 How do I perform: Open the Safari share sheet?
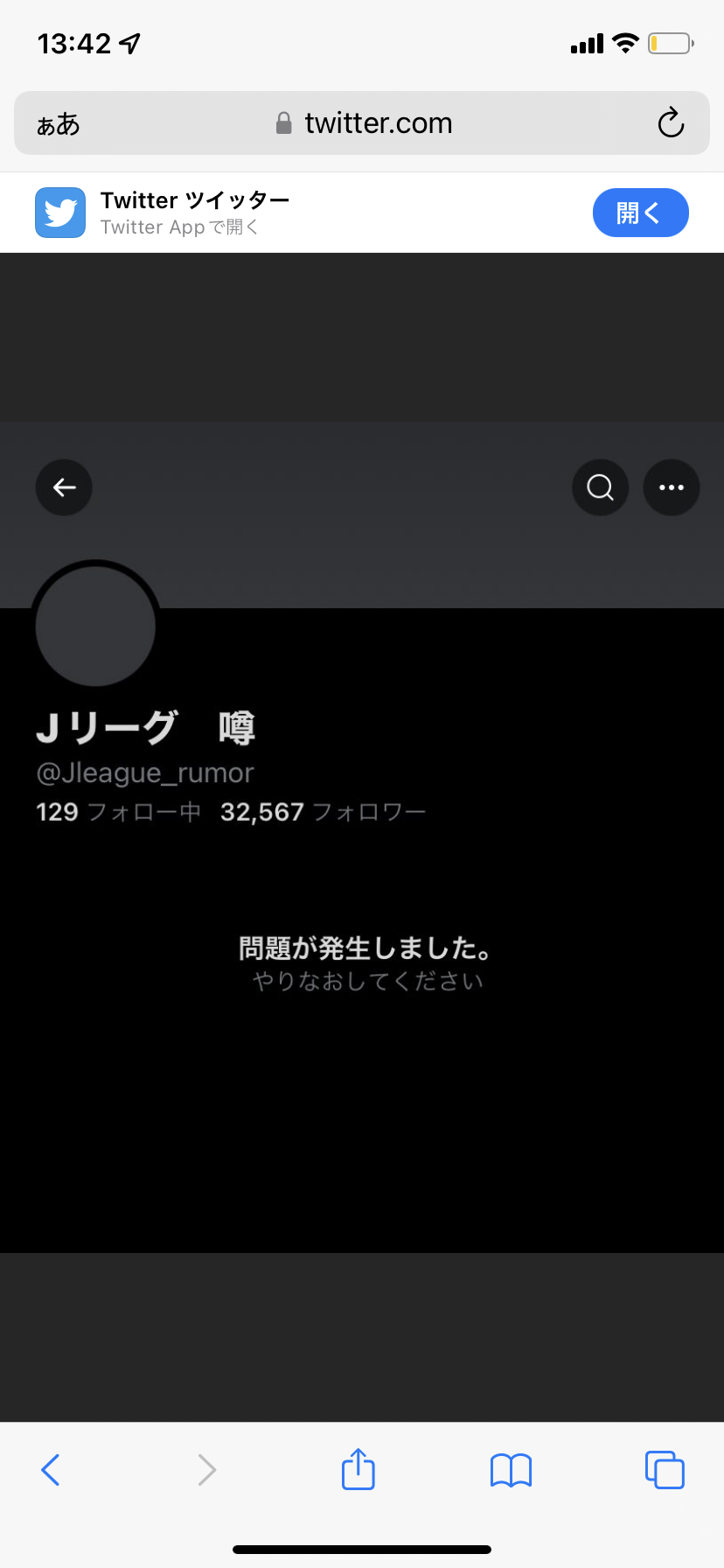[358, 1469]
